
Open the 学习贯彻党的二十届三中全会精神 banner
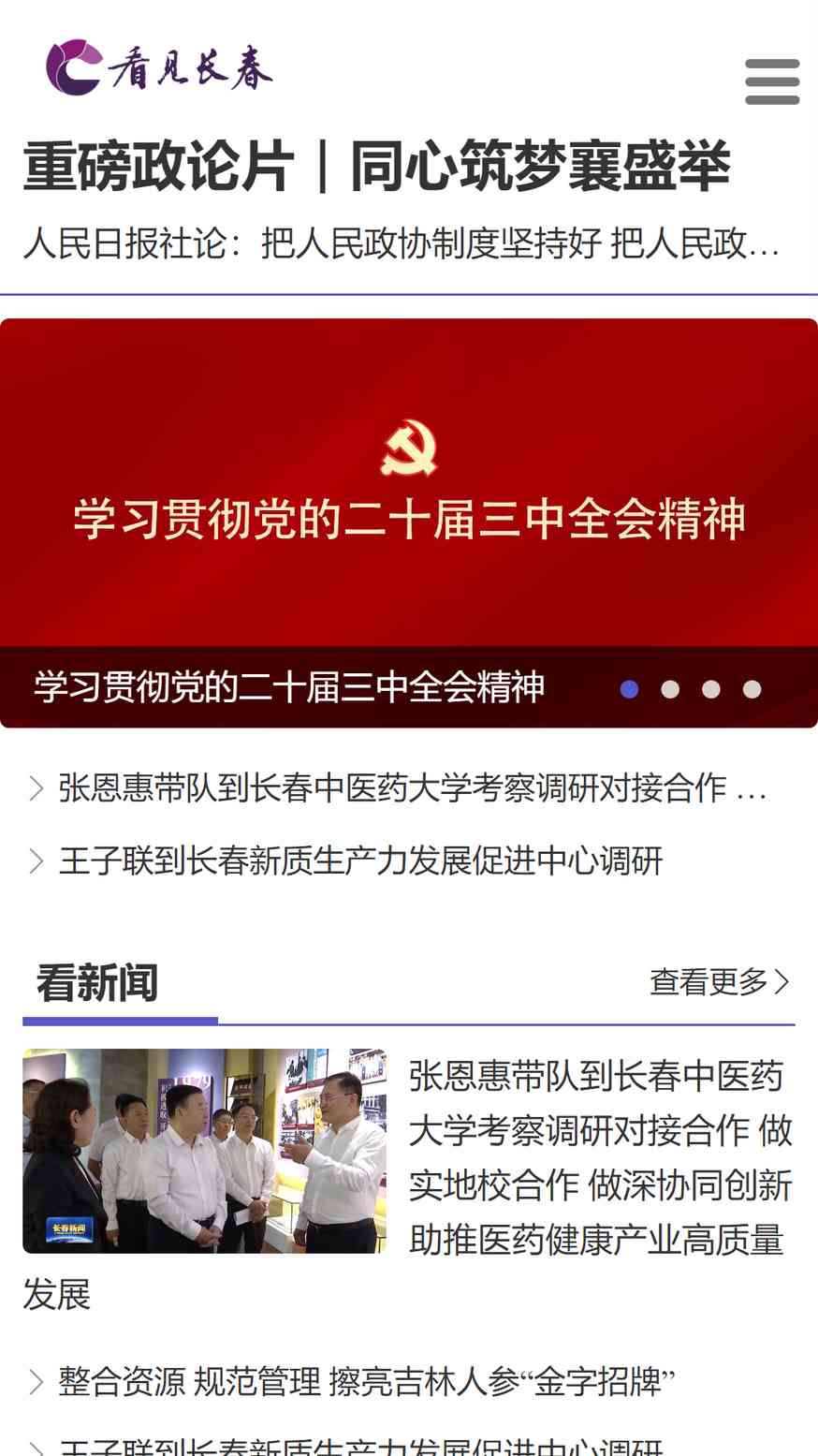pyautogui.click(x=409, y=482)
